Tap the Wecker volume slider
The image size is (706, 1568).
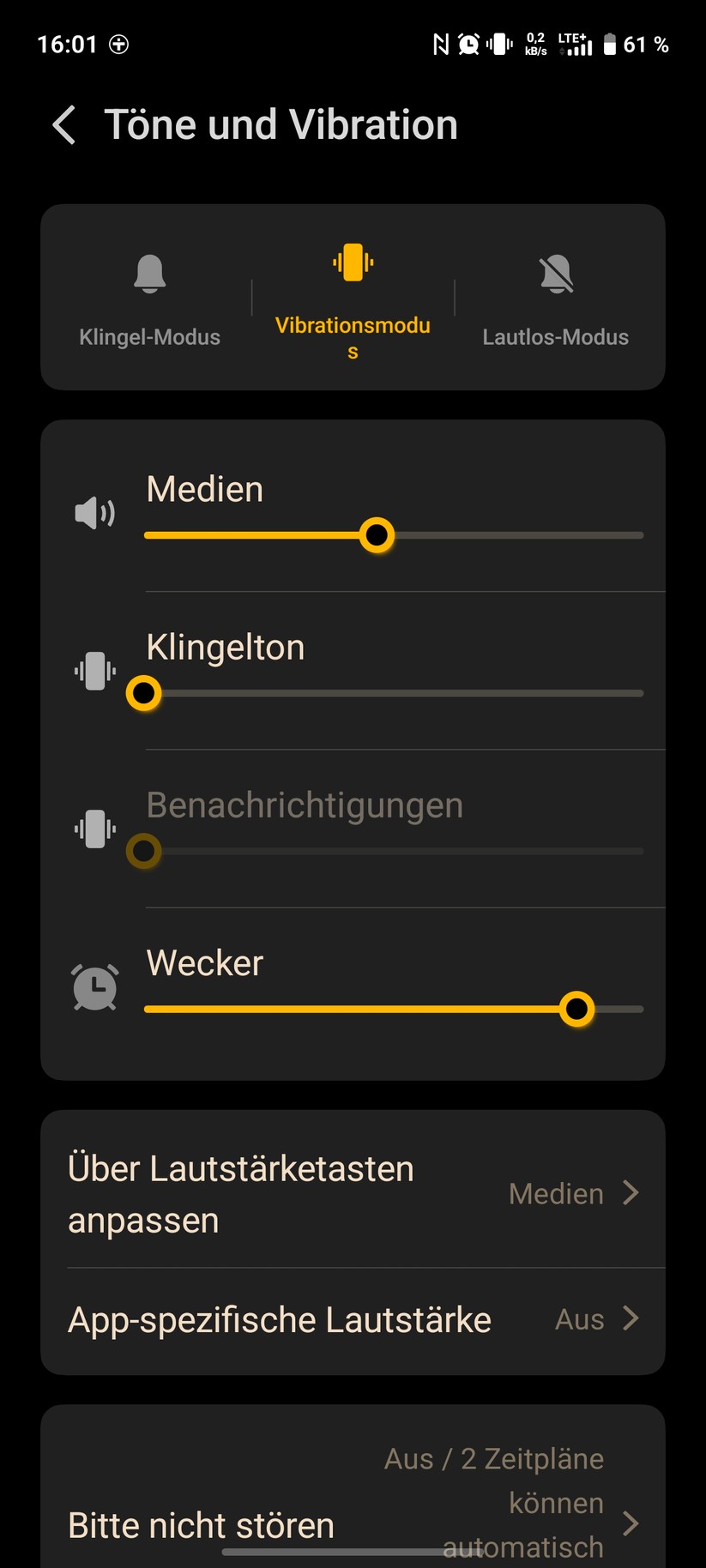coord(394,1009)
